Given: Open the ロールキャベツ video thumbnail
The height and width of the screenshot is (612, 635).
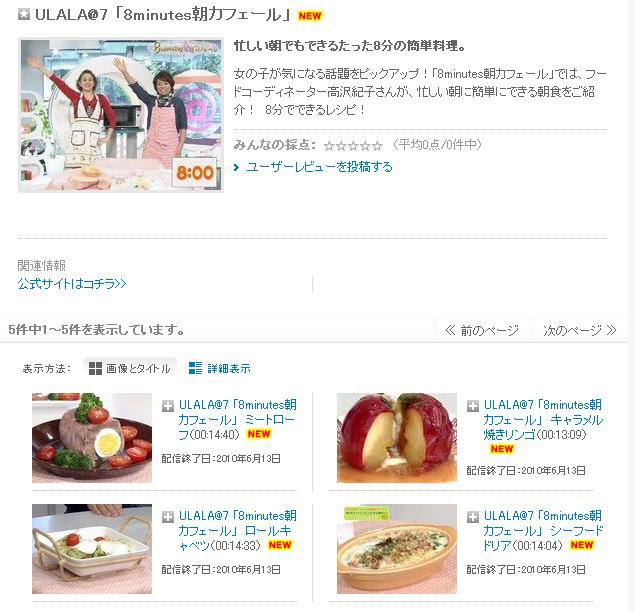Looking at the screenshot, I should click(x=92, y=548).
